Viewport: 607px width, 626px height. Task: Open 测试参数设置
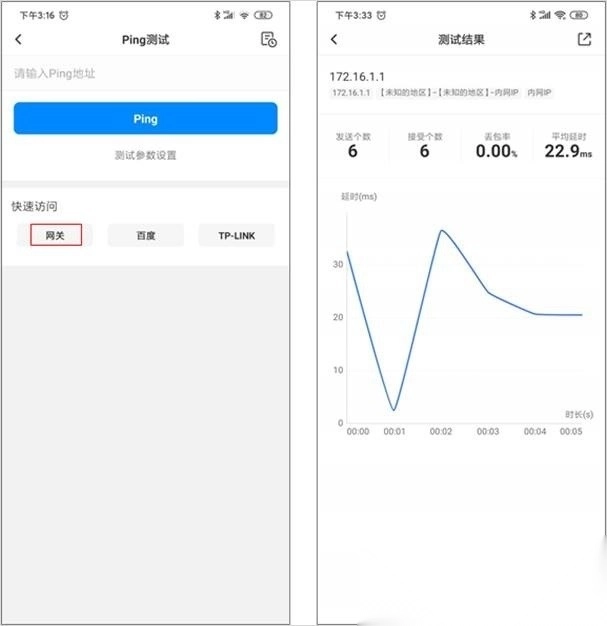145,156
